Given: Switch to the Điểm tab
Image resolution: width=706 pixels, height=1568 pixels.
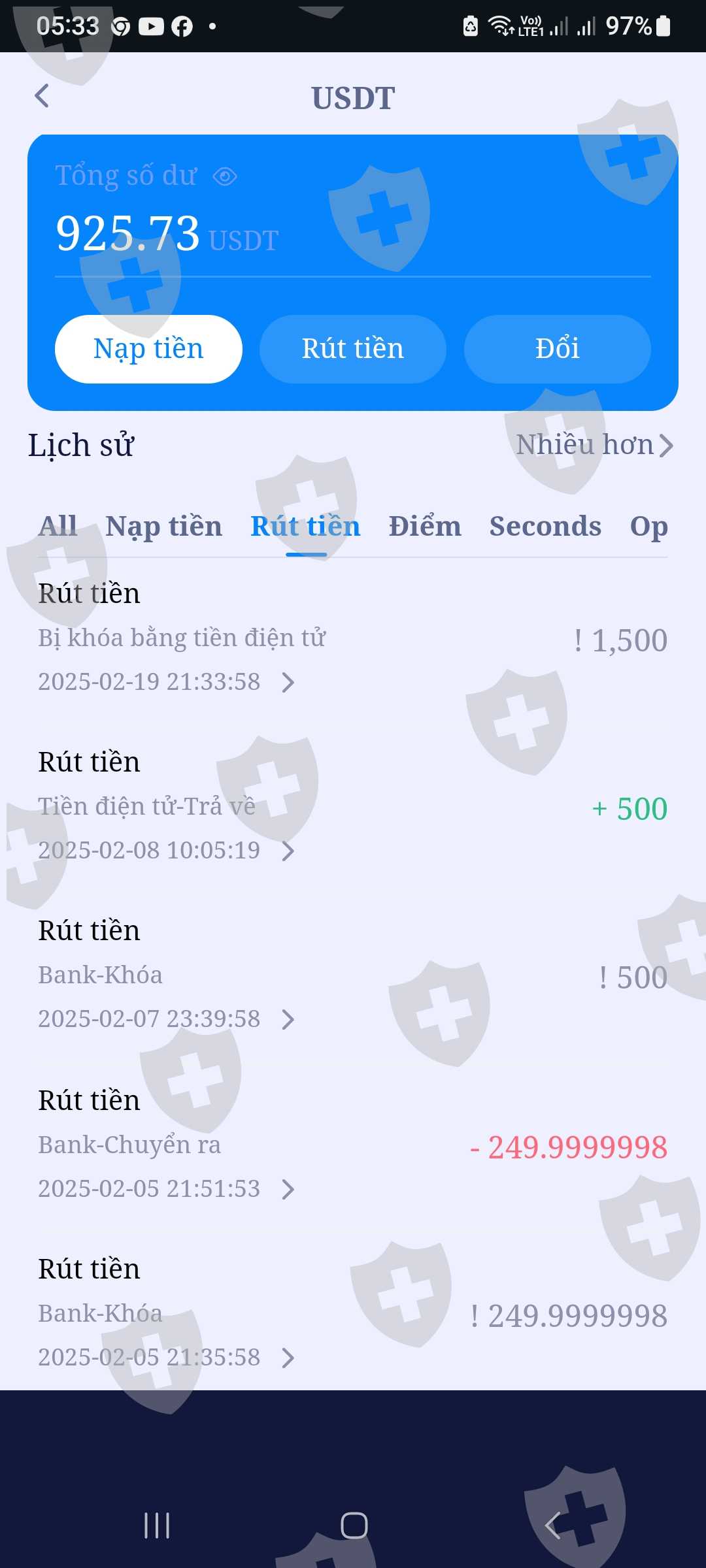Looking at the screenshot, I should click(425, 526).
